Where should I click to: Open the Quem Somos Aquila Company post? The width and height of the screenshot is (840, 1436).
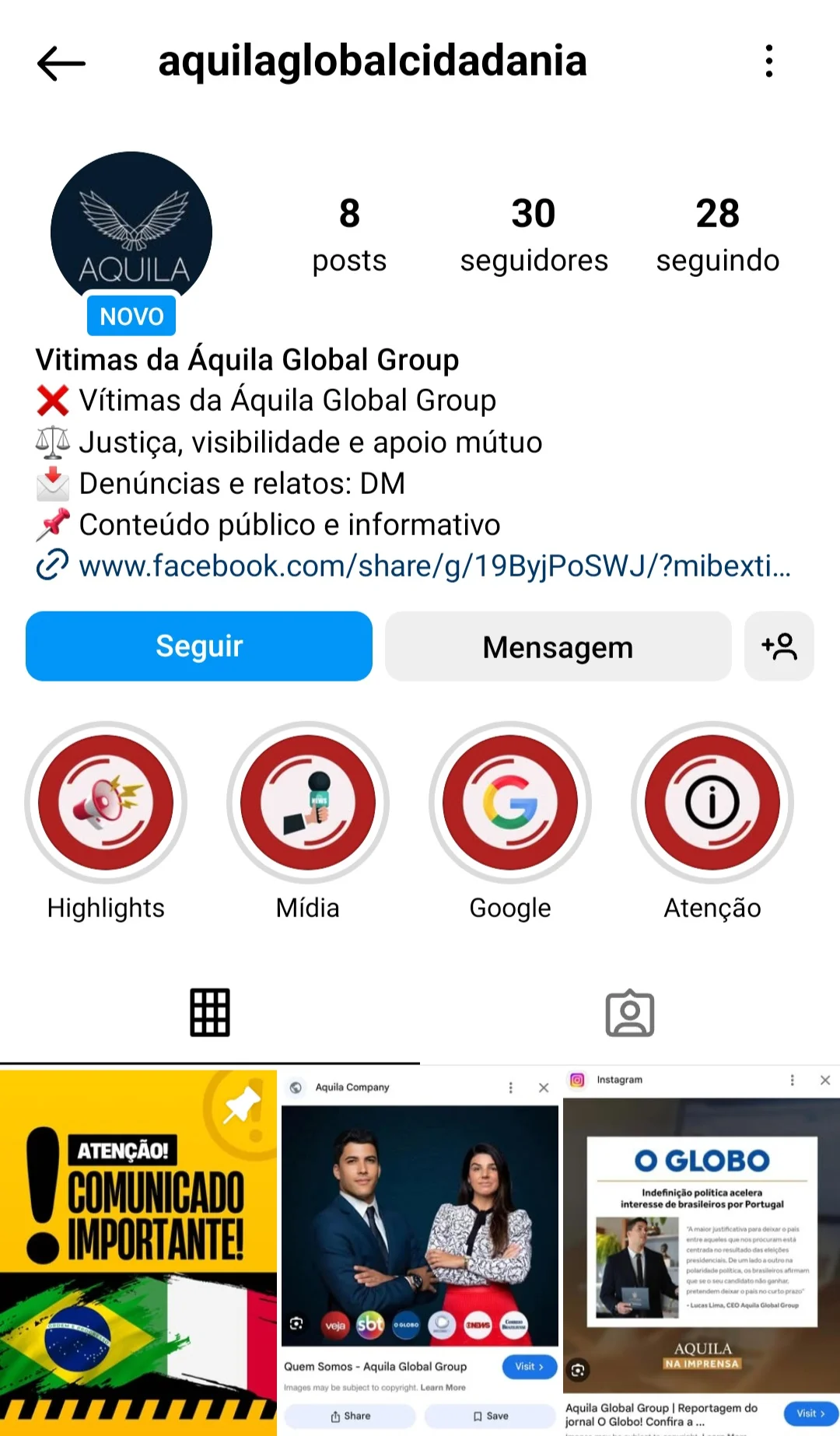point(420,1252)
